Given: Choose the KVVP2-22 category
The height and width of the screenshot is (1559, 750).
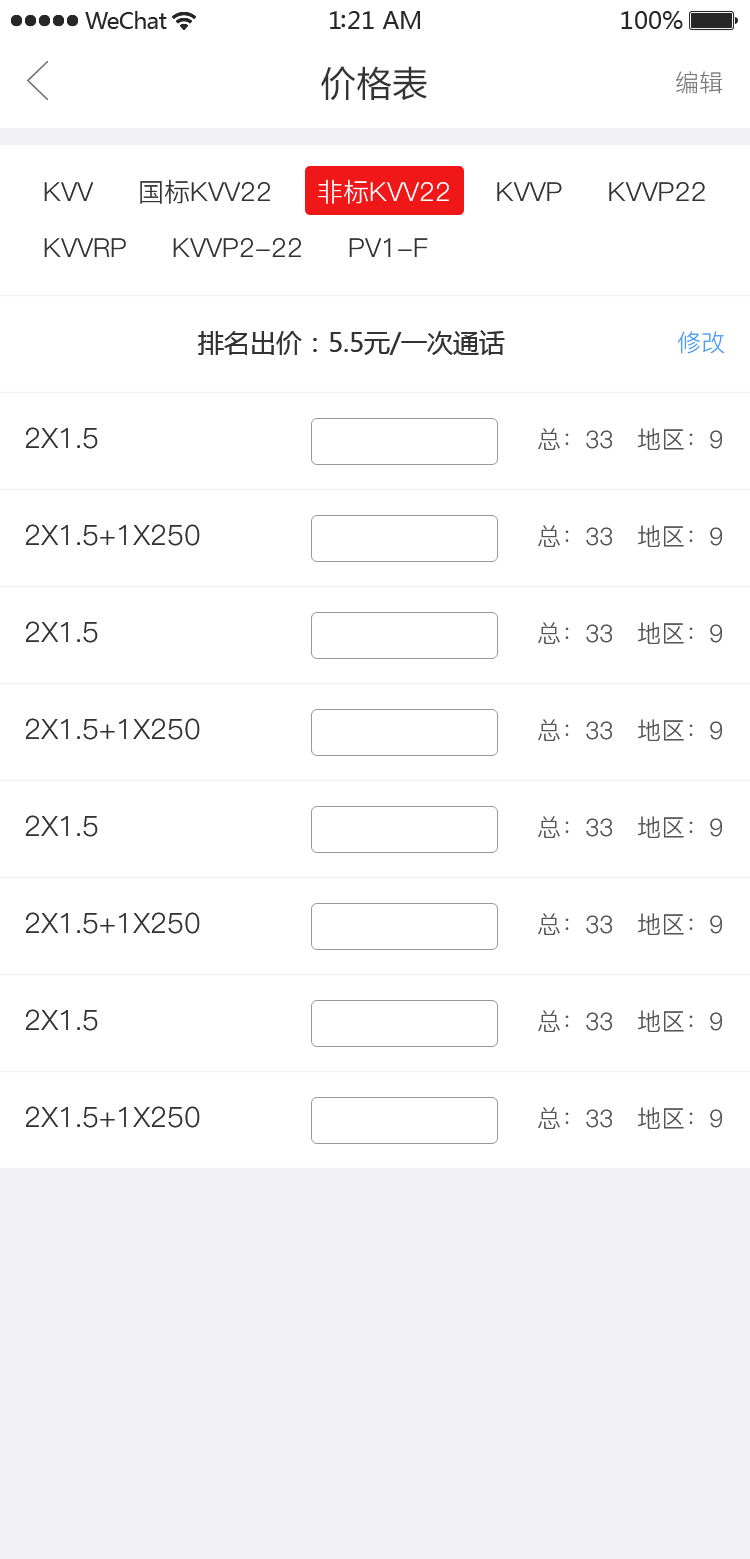Looking at the screenshot, I should tap(237, 248).
